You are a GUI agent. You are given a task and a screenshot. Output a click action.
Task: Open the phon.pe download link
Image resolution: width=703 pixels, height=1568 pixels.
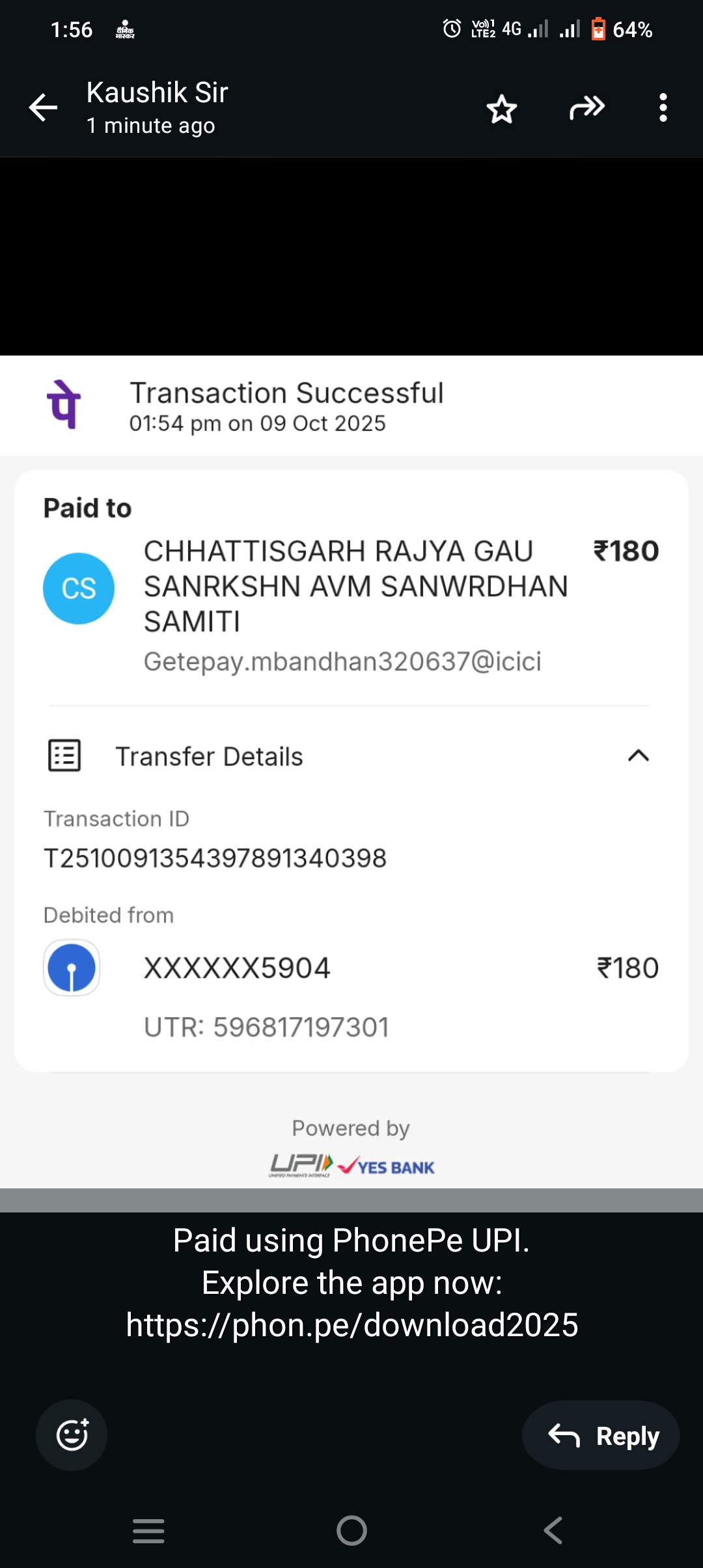click(351, 1324)
